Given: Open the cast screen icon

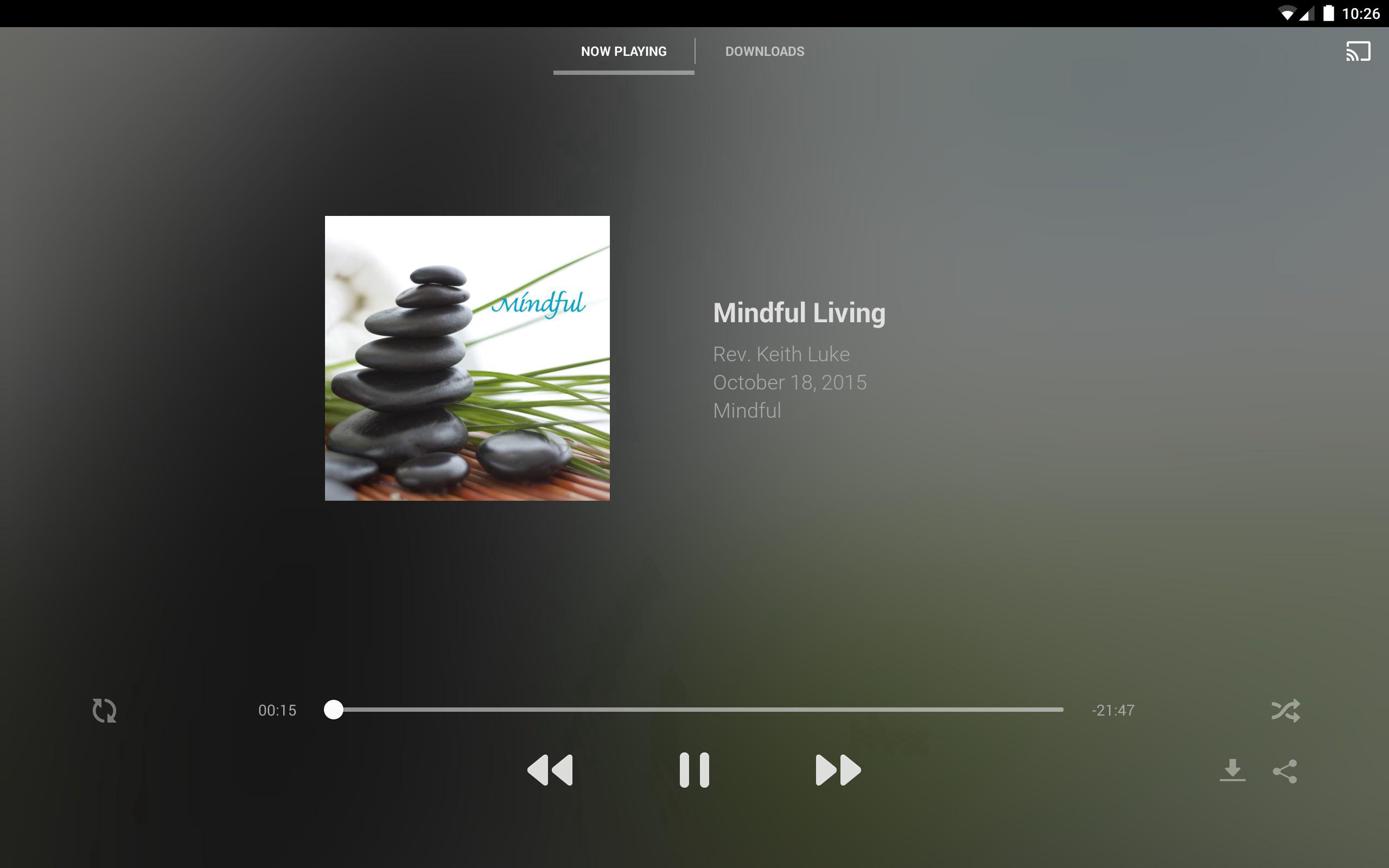Looking at the screenshot, I should click(x=1358, y=51).
